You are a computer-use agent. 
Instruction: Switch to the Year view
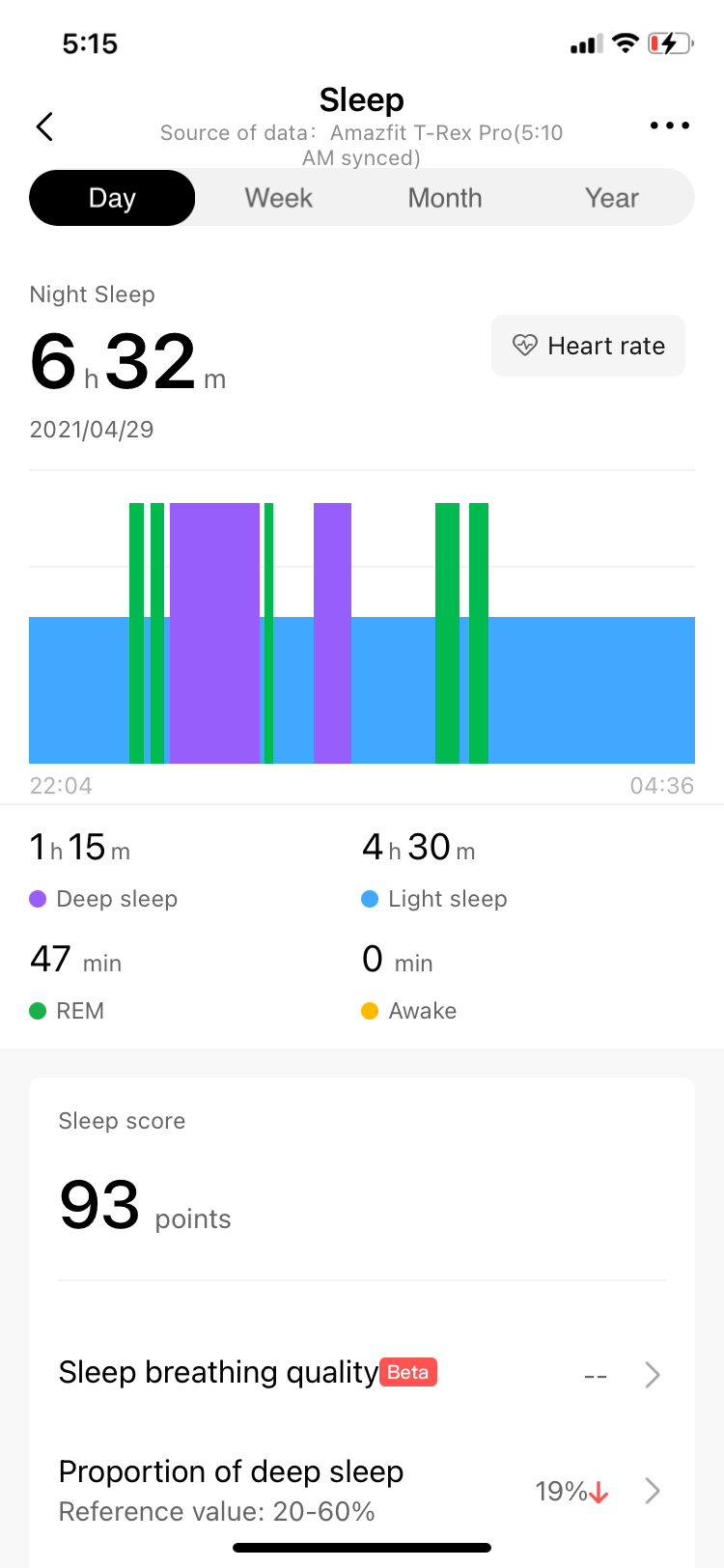pyautogui.click(x=612, y=198)
